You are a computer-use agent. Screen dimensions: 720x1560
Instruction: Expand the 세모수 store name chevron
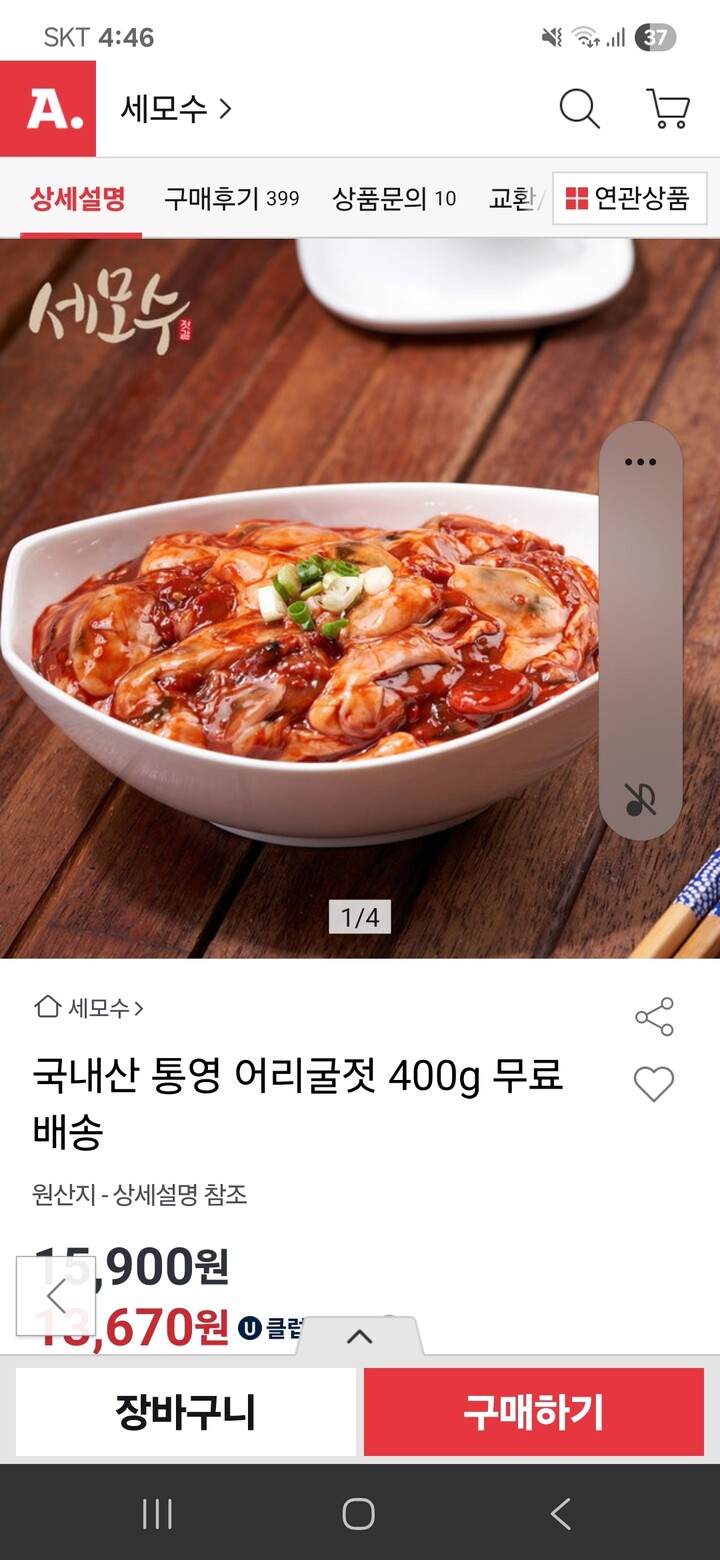(225, 110)
